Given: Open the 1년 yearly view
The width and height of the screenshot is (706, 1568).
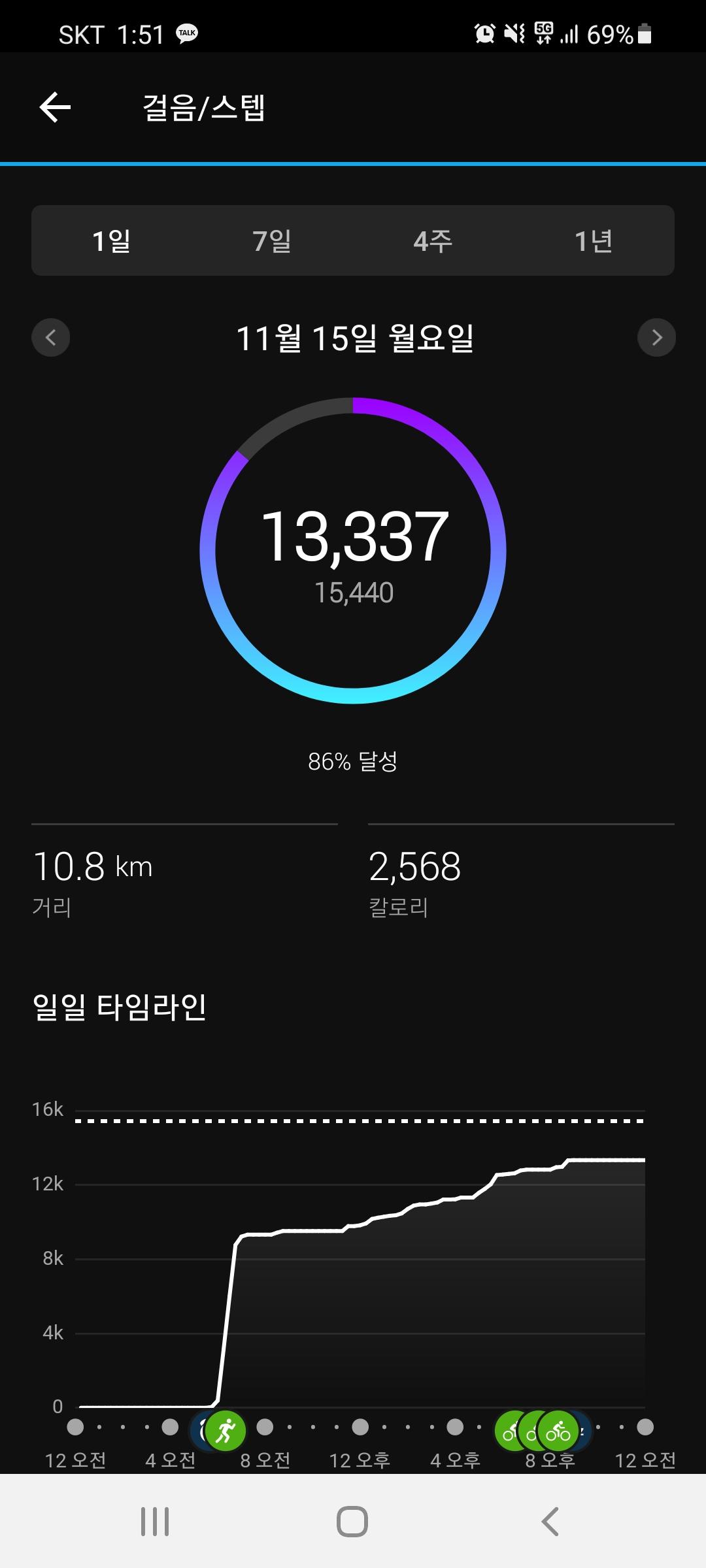Looking at the screenshot, I should coord(594,241).
